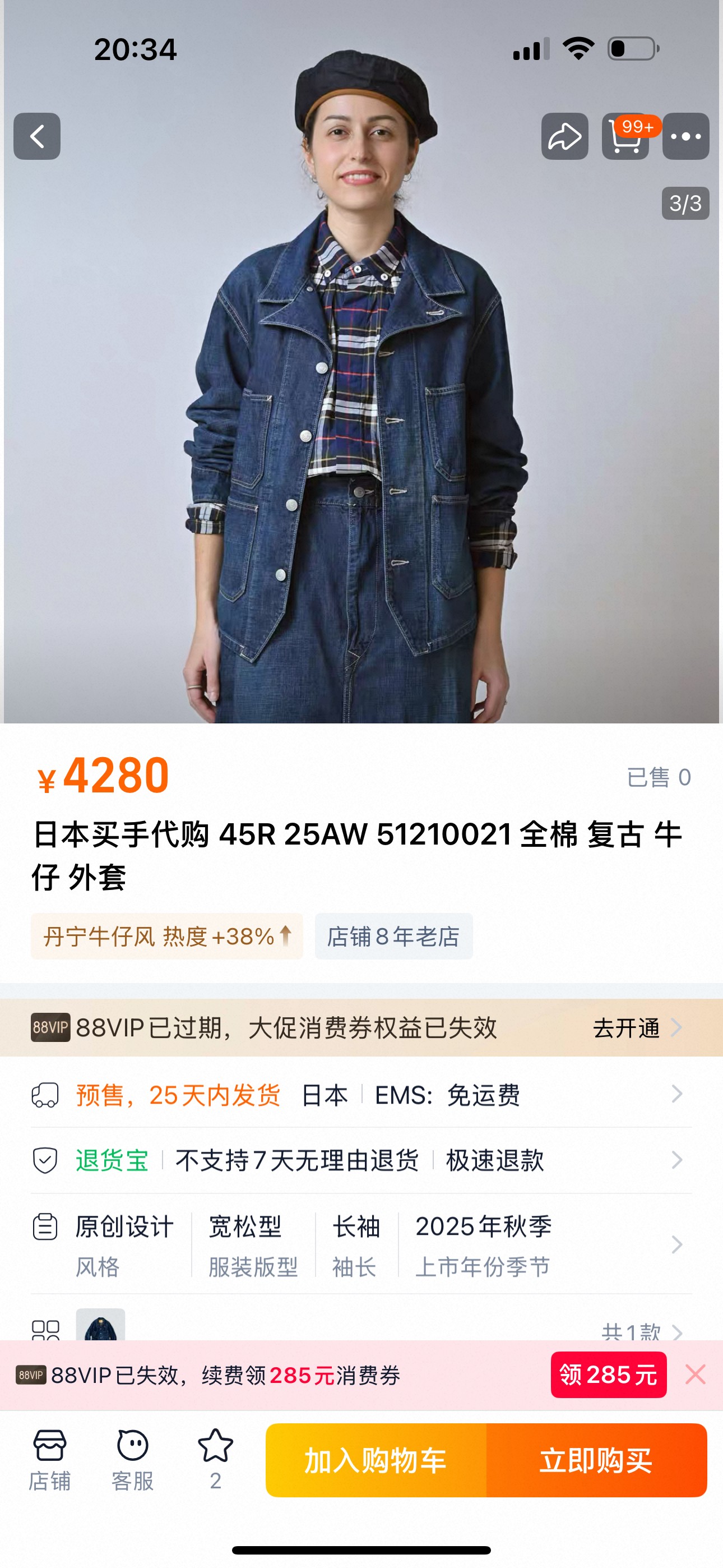723x1568 pixels.
Task: Open the shopping cart with 99+ badge
Action: pos(625,137)
